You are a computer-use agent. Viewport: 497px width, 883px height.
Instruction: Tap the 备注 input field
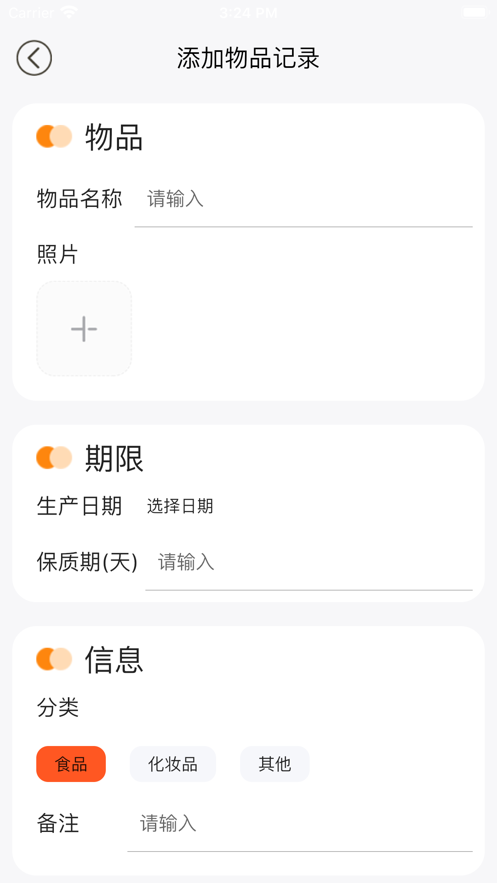pos(300,824)
